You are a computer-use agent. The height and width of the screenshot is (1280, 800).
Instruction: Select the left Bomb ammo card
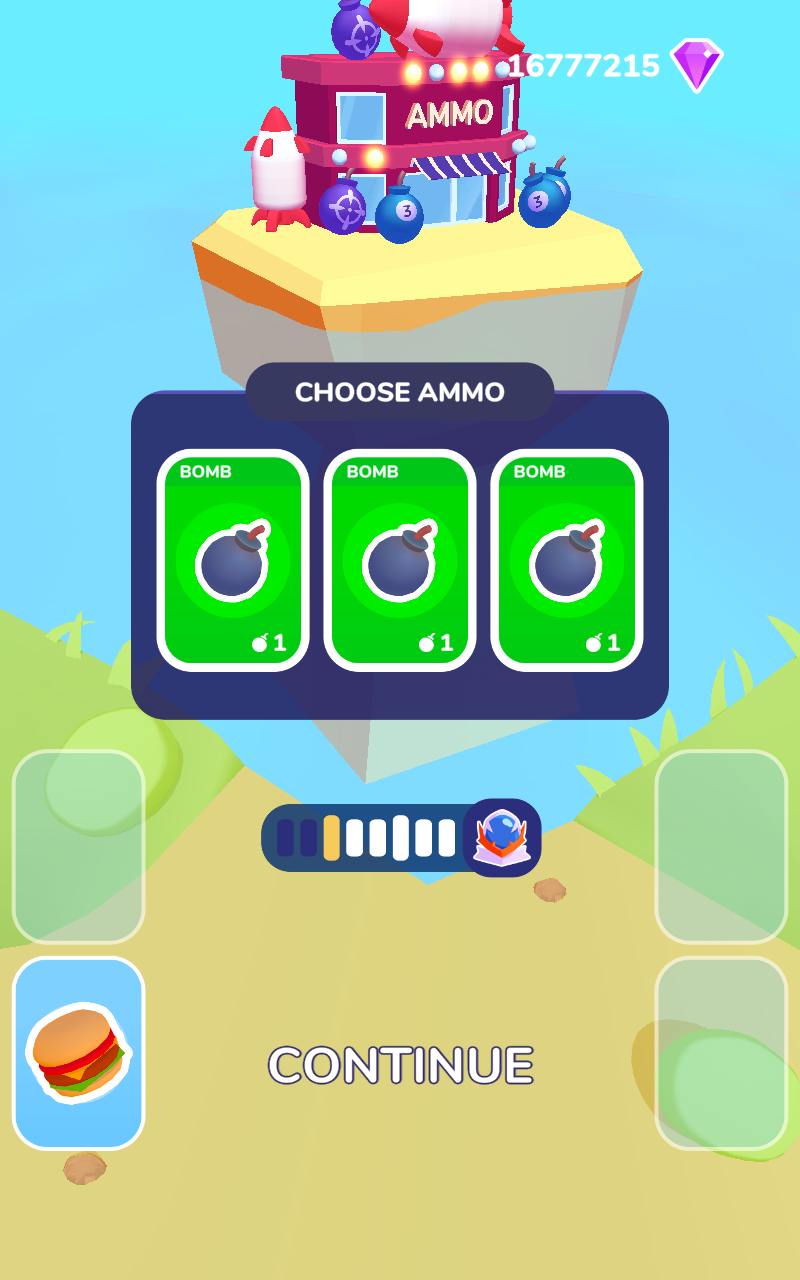[233, 560]
